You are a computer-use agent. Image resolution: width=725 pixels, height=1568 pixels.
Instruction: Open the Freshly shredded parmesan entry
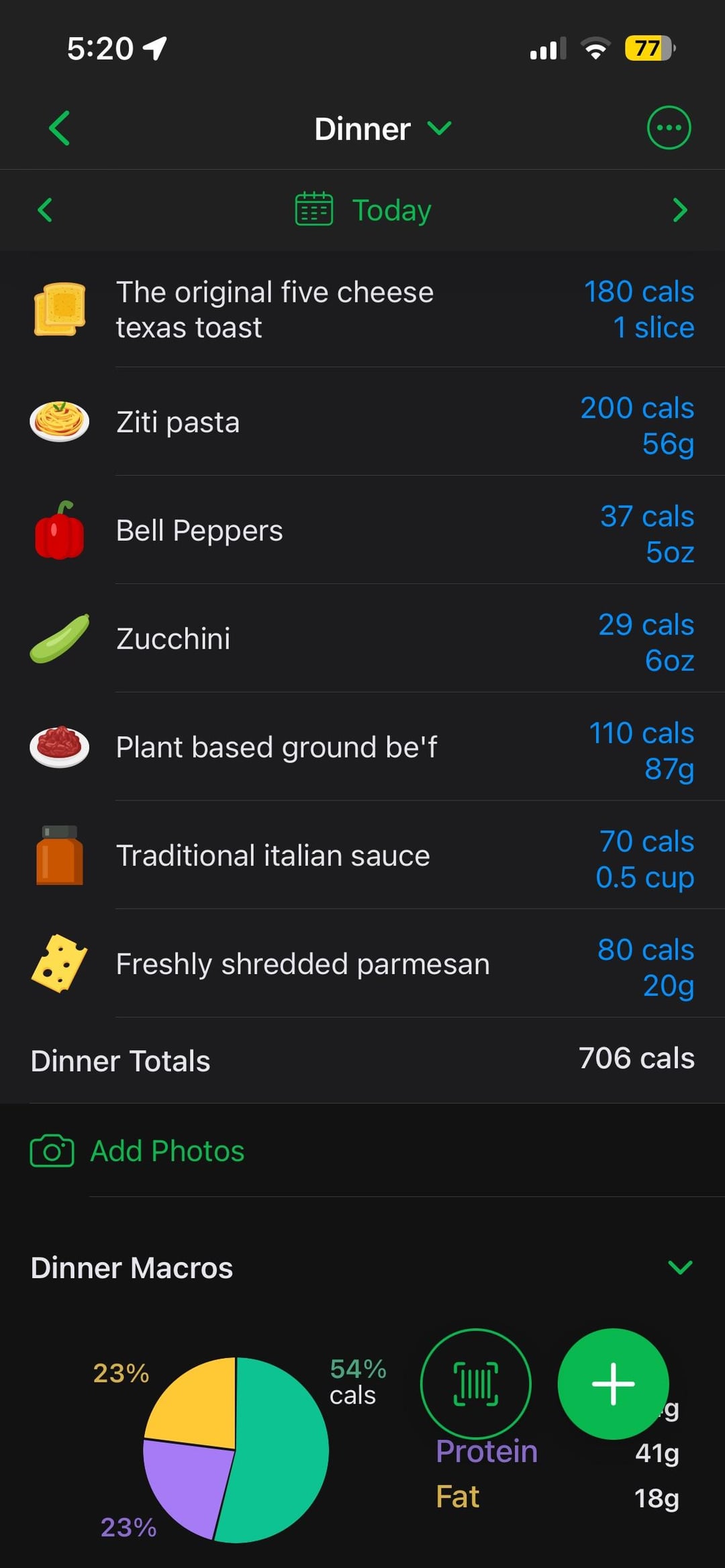(362, 963)
